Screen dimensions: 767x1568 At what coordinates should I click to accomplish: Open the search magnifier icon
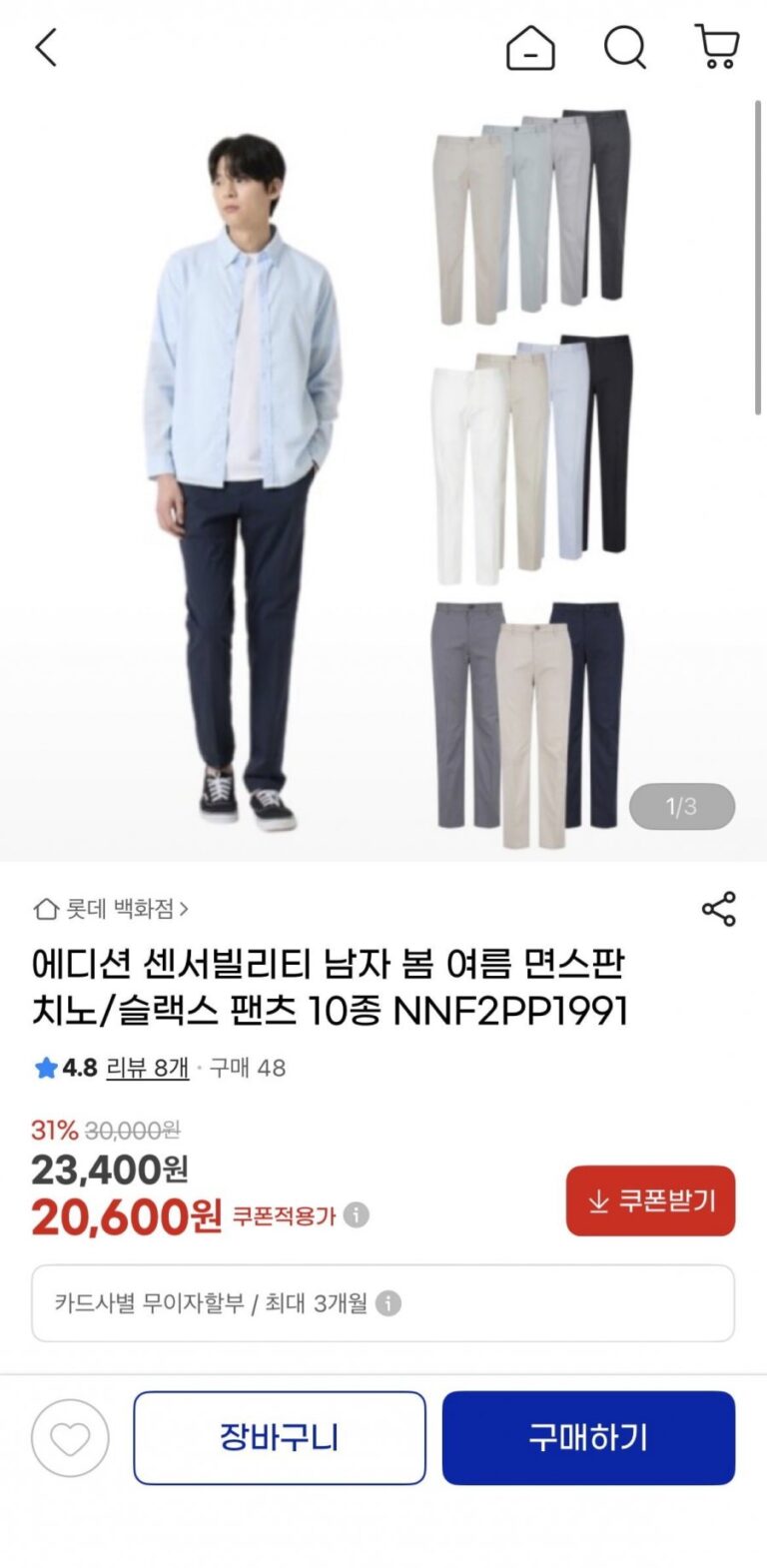[x=625, y=47]
